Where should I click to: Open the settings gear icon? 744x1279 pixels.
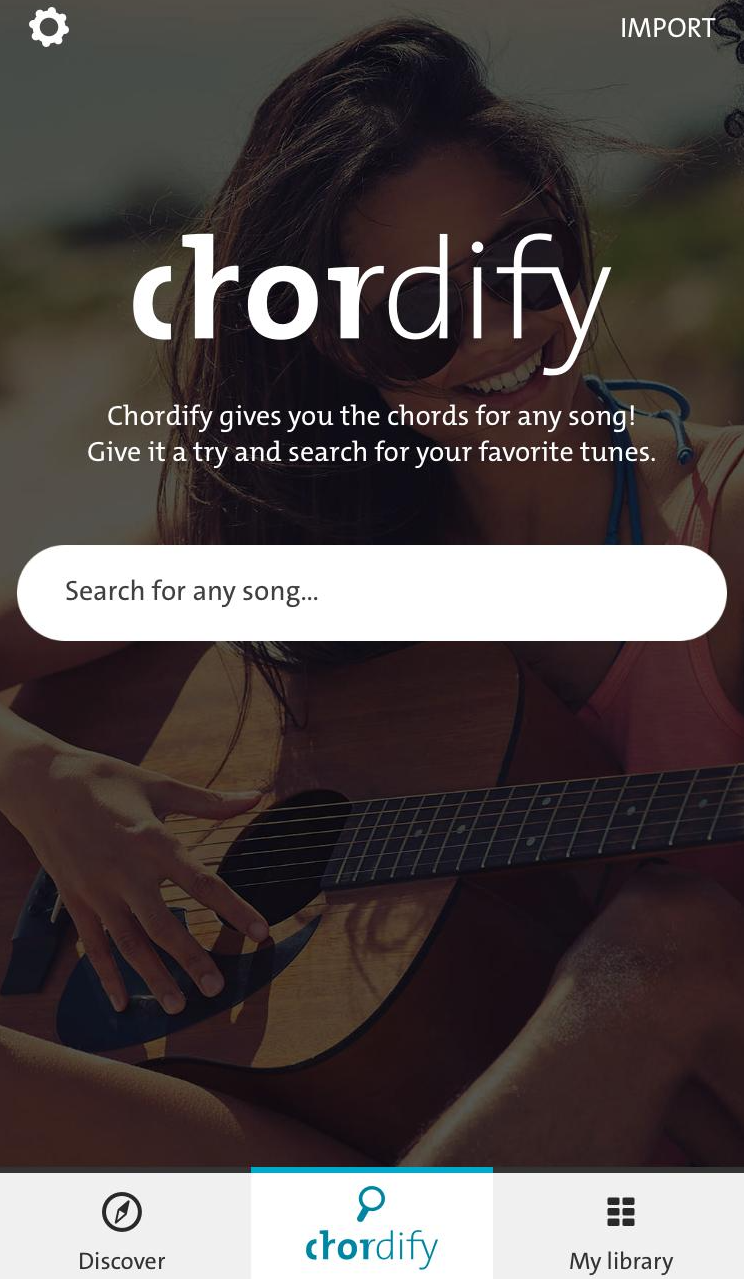pos(49,27)
